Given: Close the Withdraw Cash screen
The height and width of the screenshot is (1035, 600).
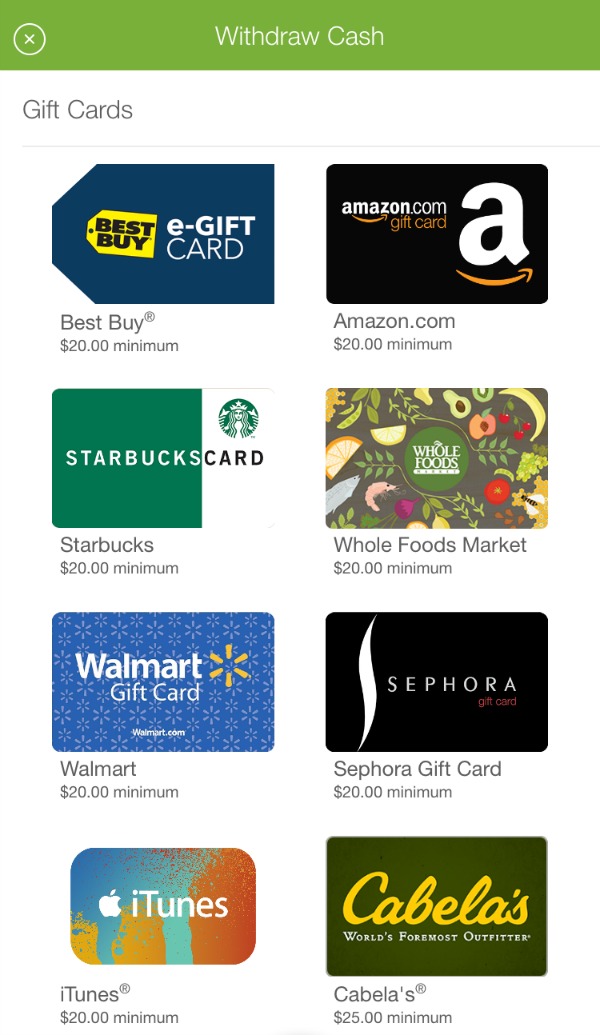Looking at the screenshot, I should [29, 38].
